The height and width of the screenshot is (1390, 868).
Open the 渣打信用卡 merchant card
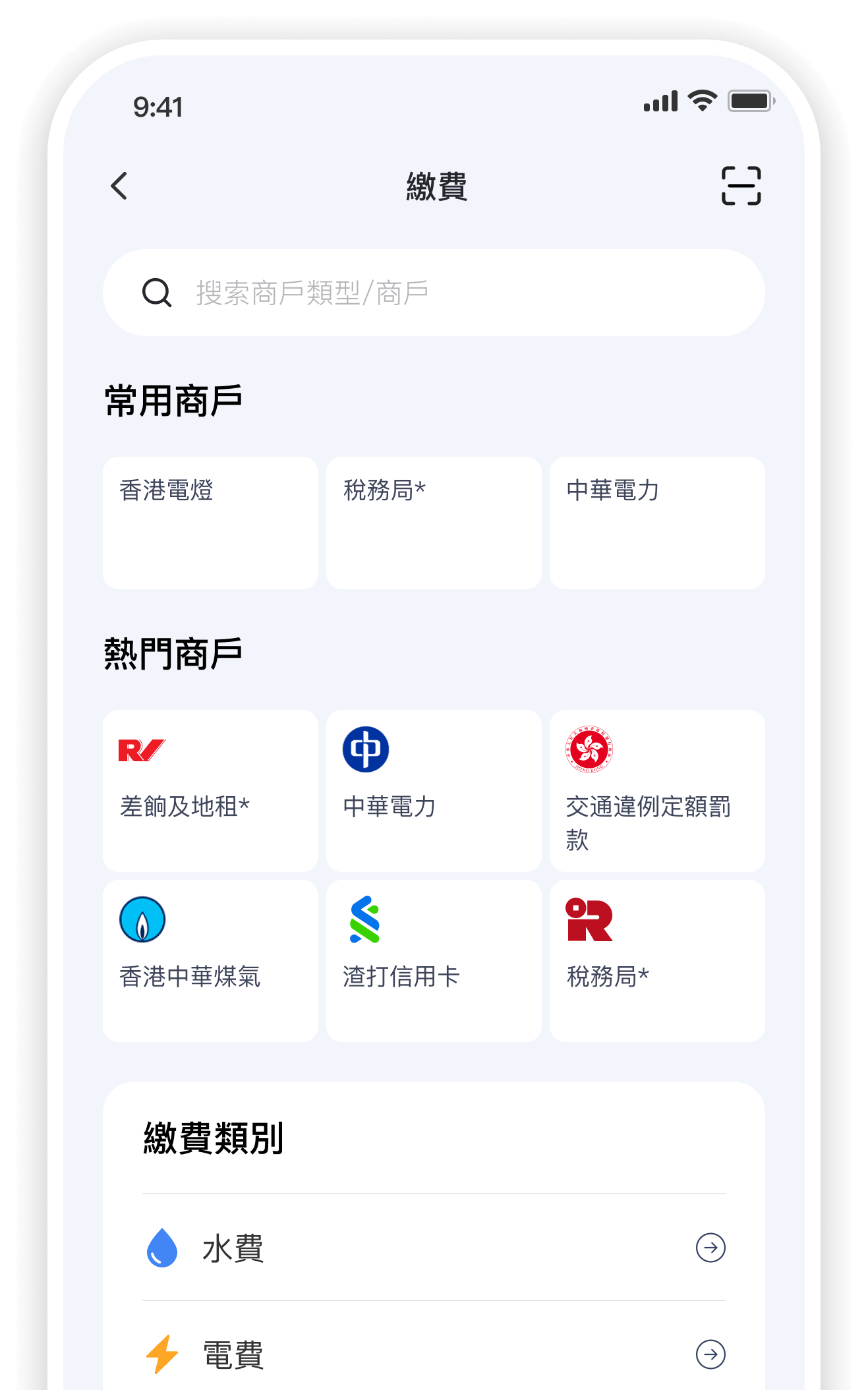tap(434, 960)
